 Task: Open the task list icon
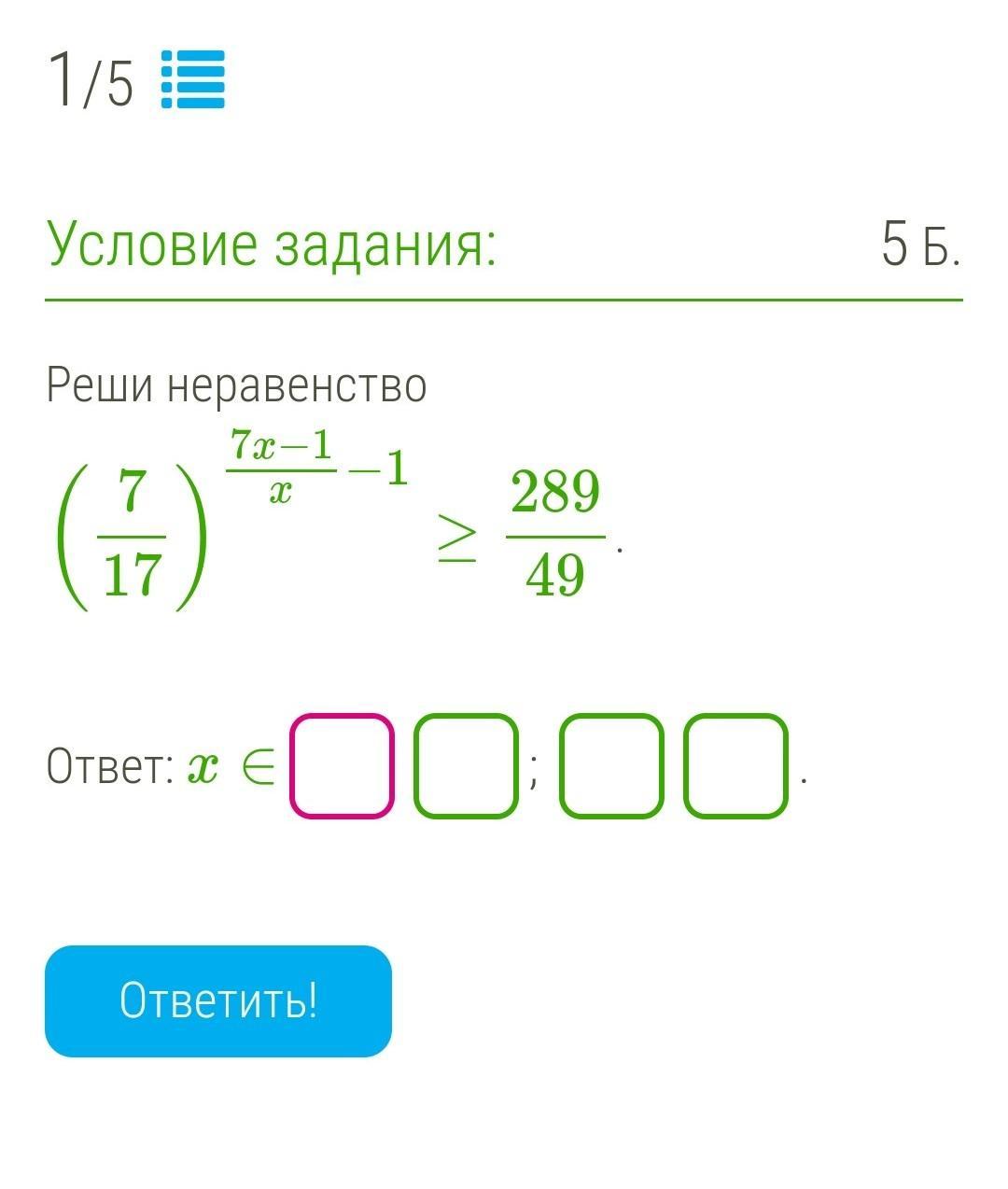point(192,80)
